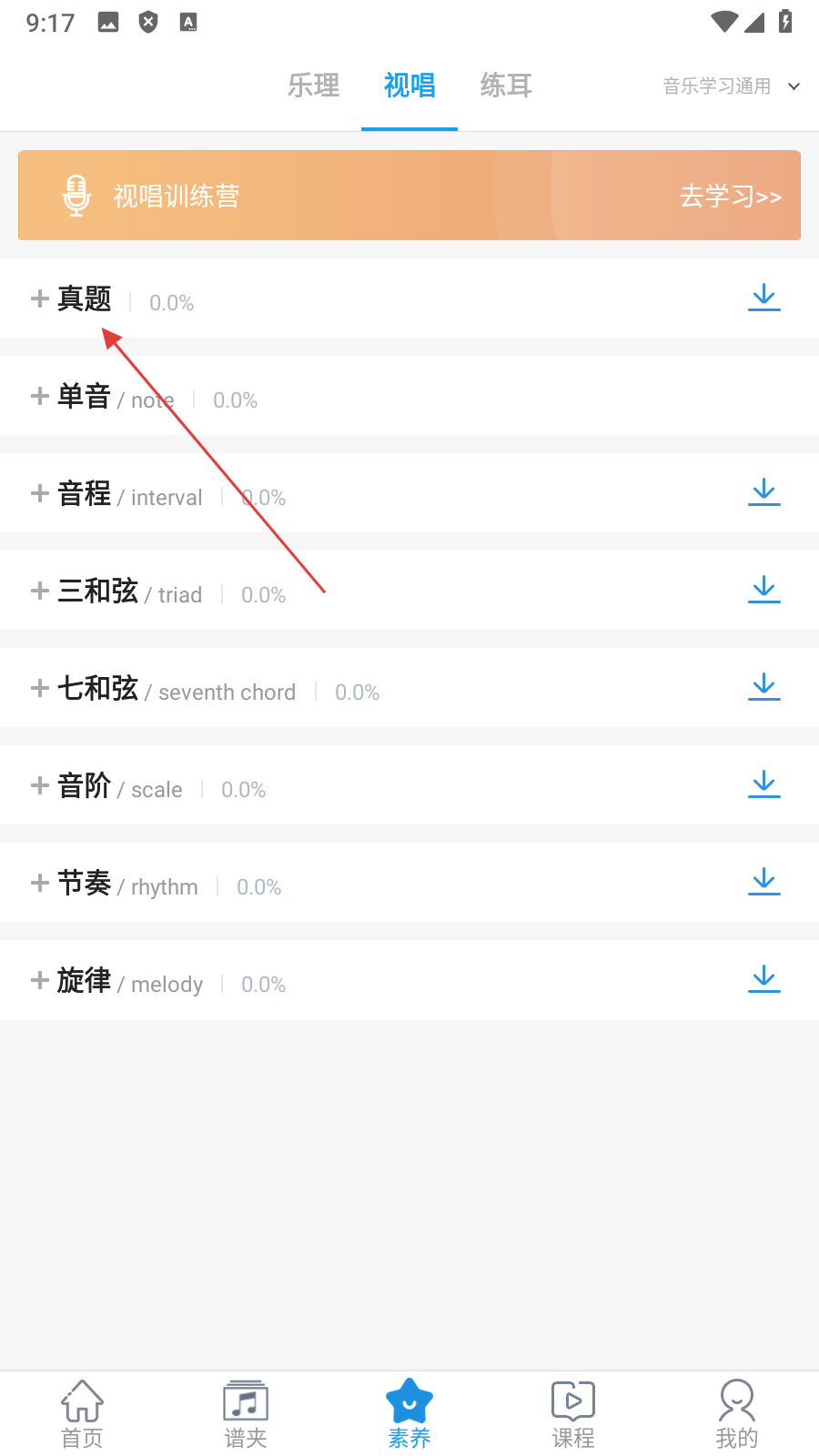819x1456 pixels.
Task: Open the 音乐学习通用 dropdown
Action: tap(731, 86)
